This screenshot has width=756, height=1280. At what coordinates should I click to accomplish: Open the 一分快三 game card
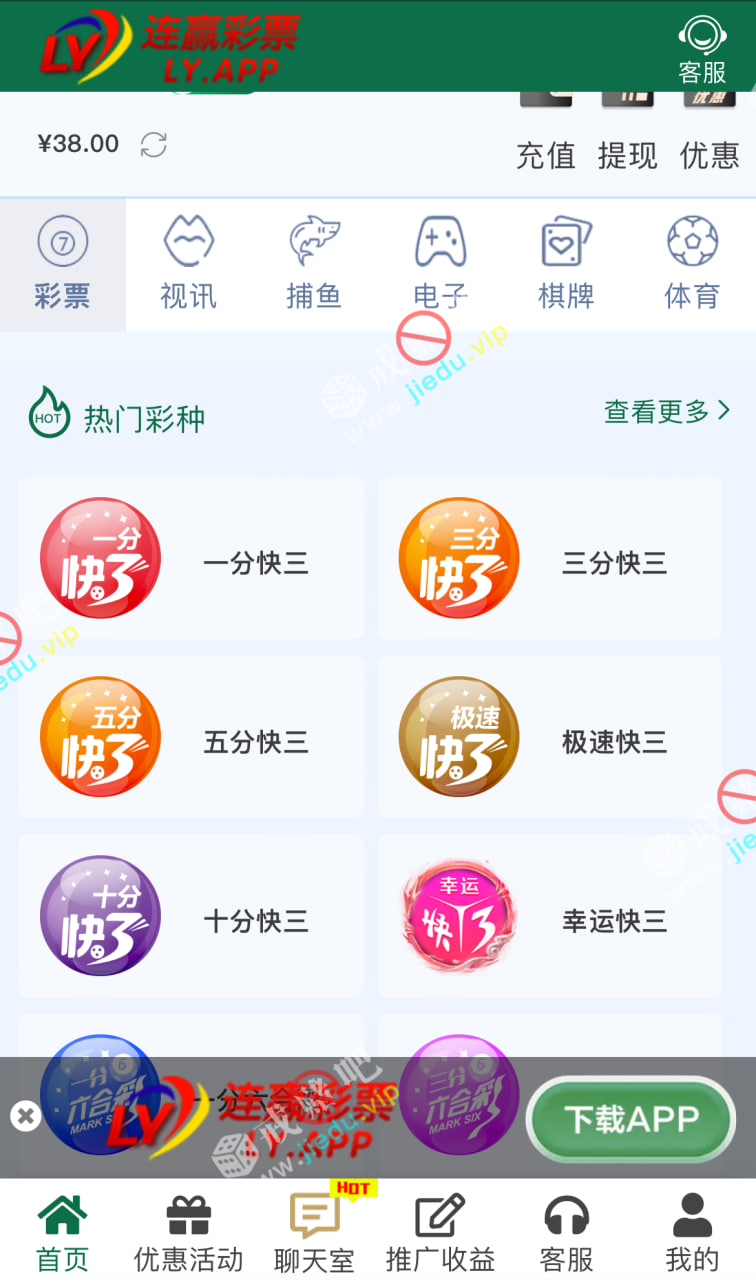191,559
